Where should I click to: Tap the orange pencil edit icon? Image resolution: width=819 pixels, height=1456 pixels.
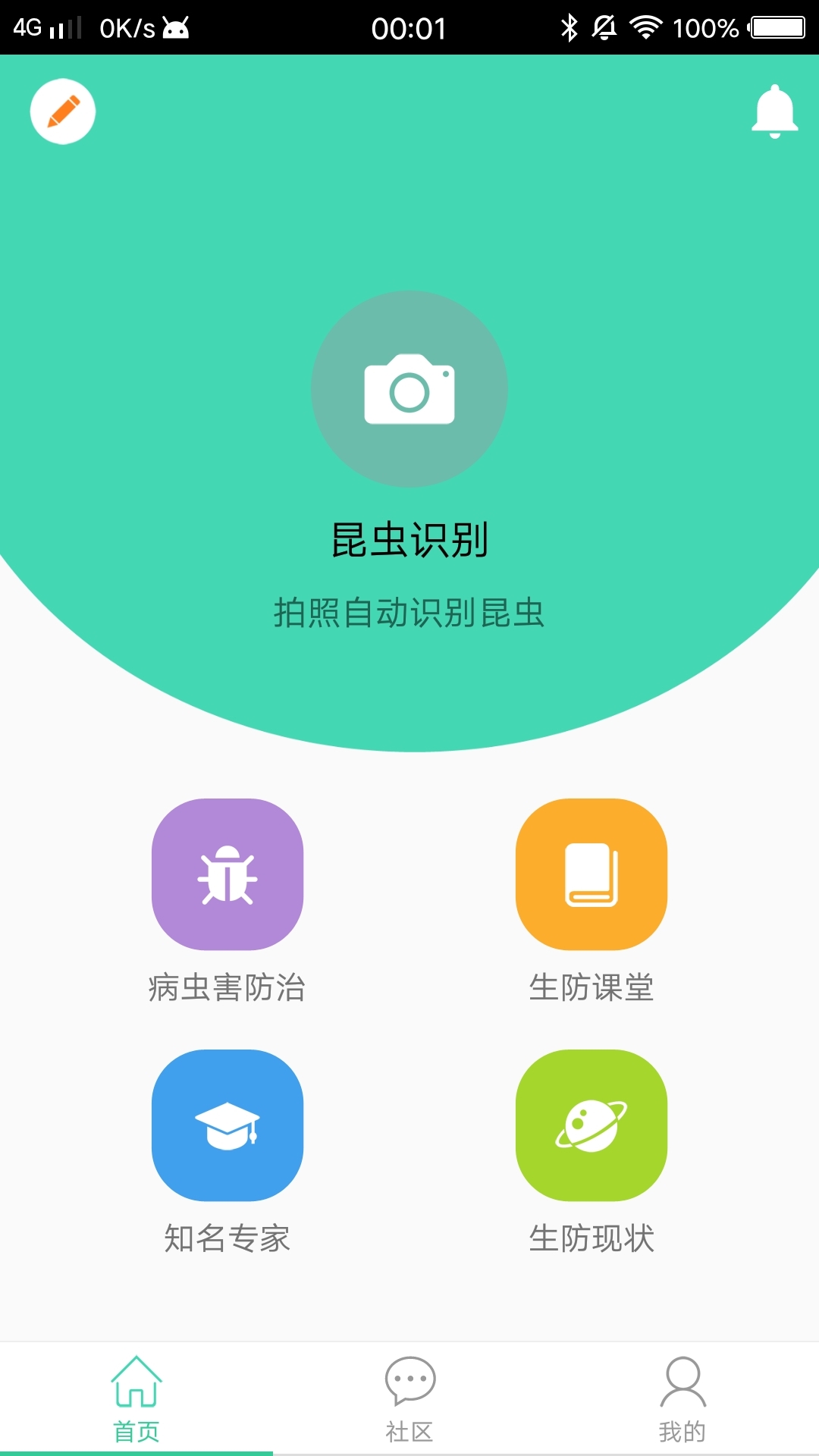(x=63, y=110)
